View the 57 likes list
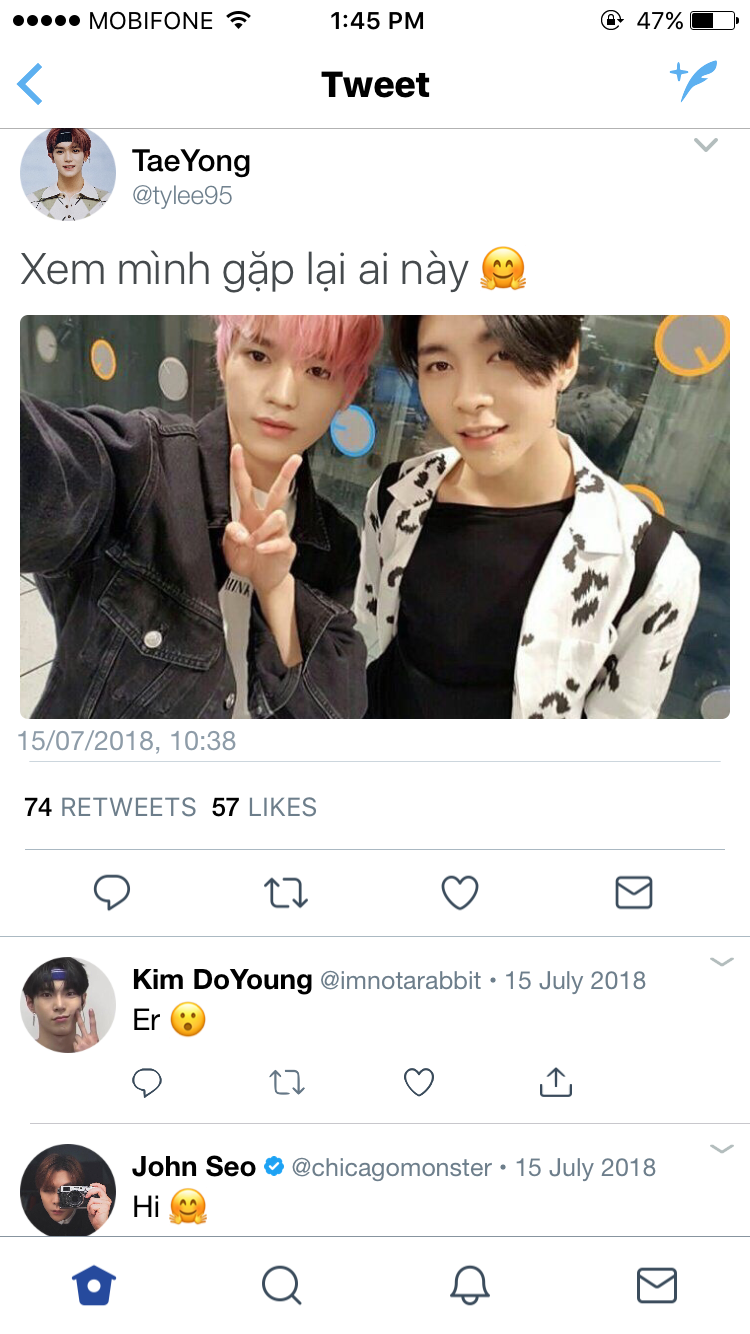The width and height of the screenshot is (750, 1334). coord(264,807)
